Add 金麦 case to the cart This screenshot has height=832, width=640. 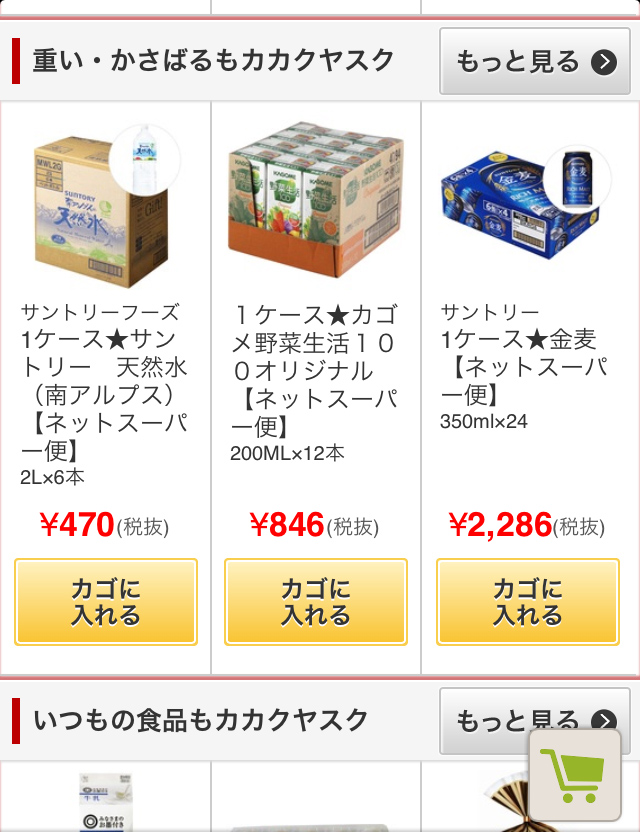(527, 602)
